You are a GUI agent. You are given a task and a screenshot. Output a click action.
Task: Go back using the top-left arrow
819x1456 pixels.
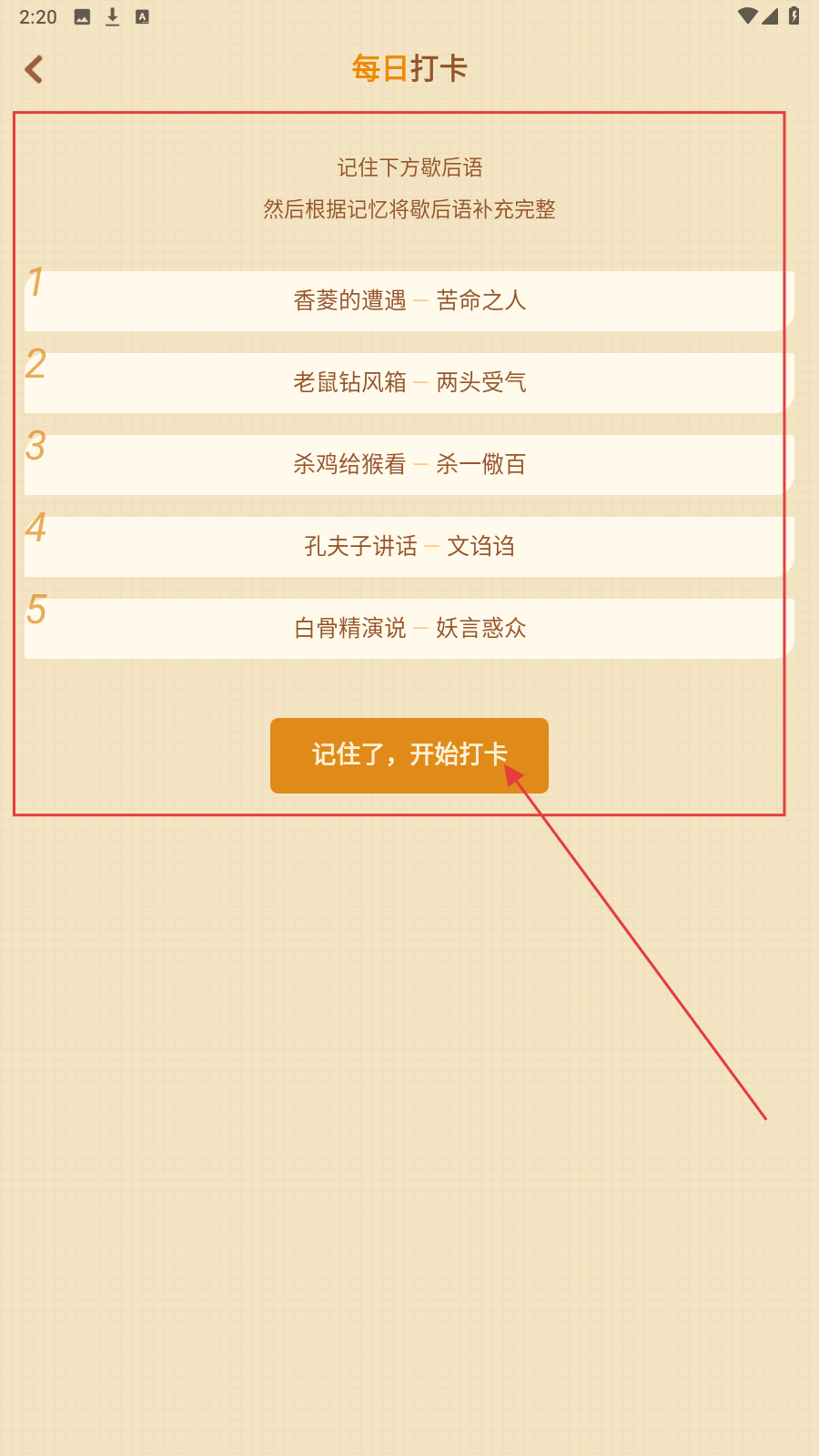(x=35, y=69)
